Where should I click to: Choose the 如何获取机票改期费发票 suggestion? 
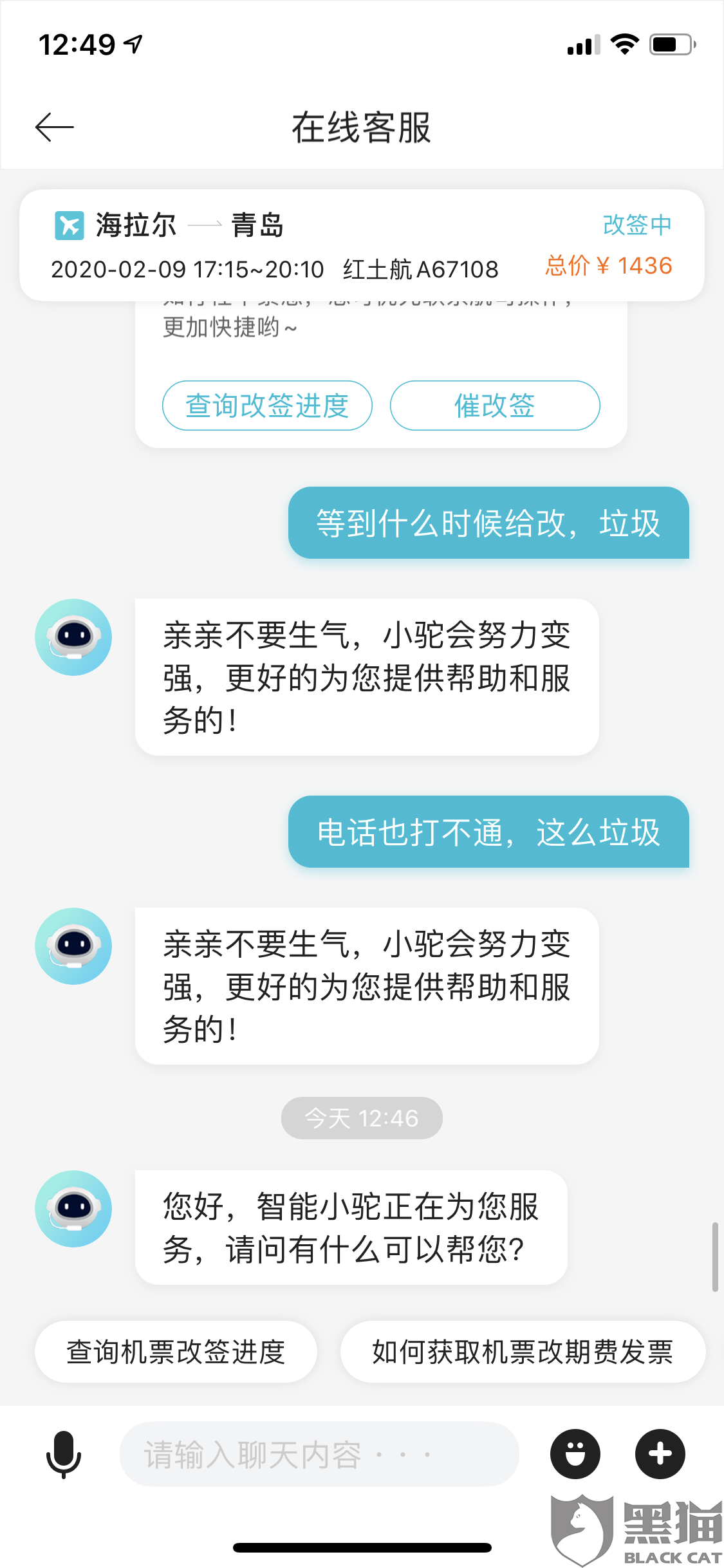(523, 1352)
